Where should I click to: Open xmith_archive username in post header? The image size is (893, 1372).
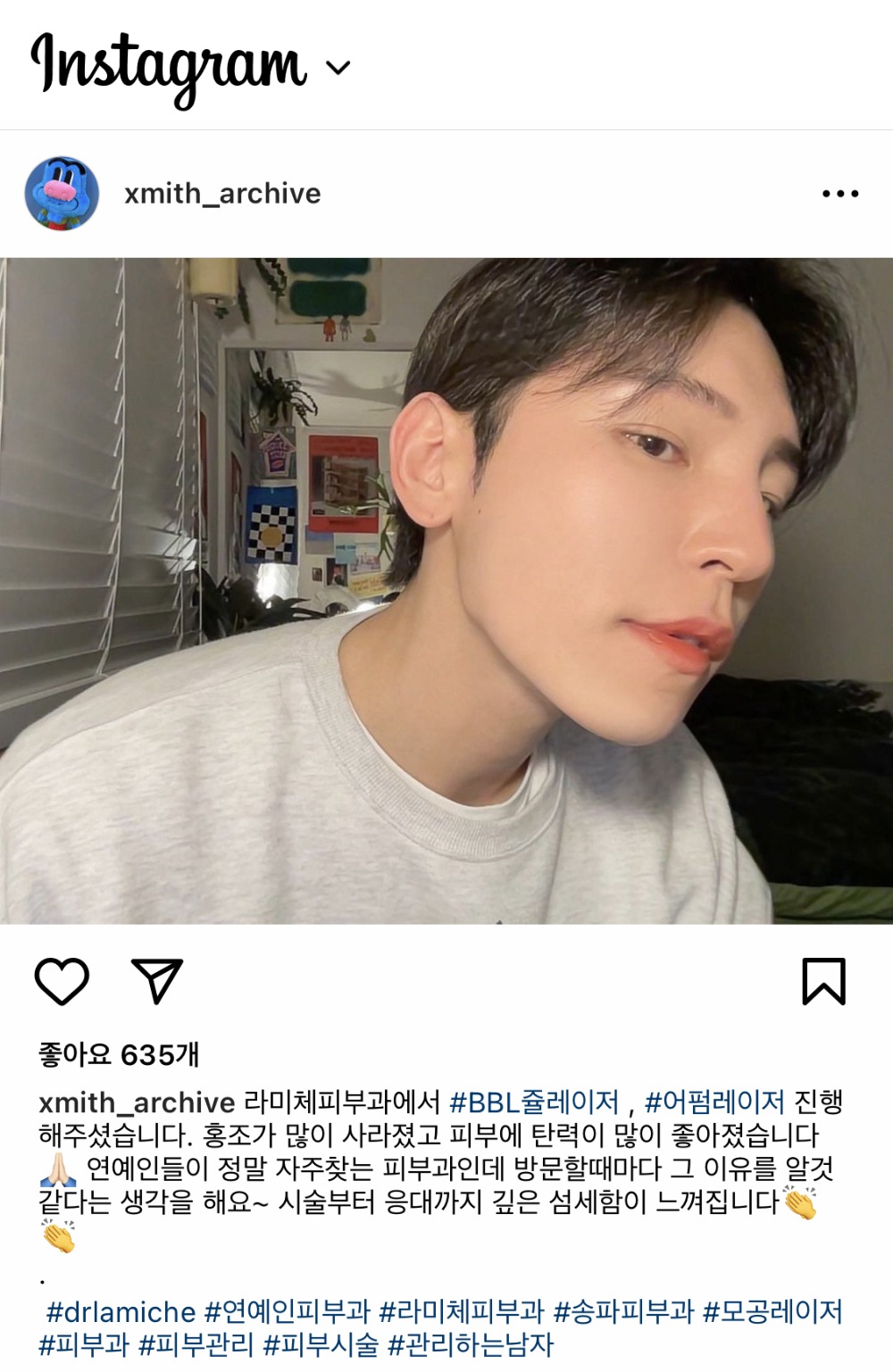(222, 194)
